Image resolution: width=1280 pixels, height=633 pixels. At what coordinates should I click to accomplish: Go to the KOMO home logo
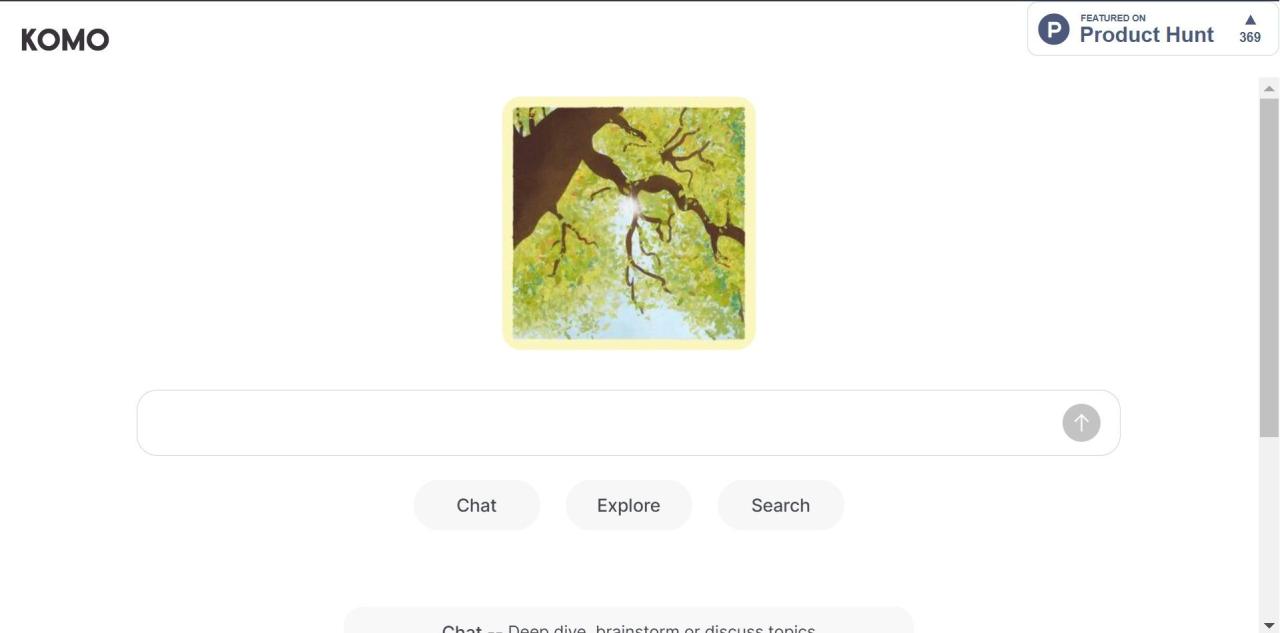tap(65, 40)
